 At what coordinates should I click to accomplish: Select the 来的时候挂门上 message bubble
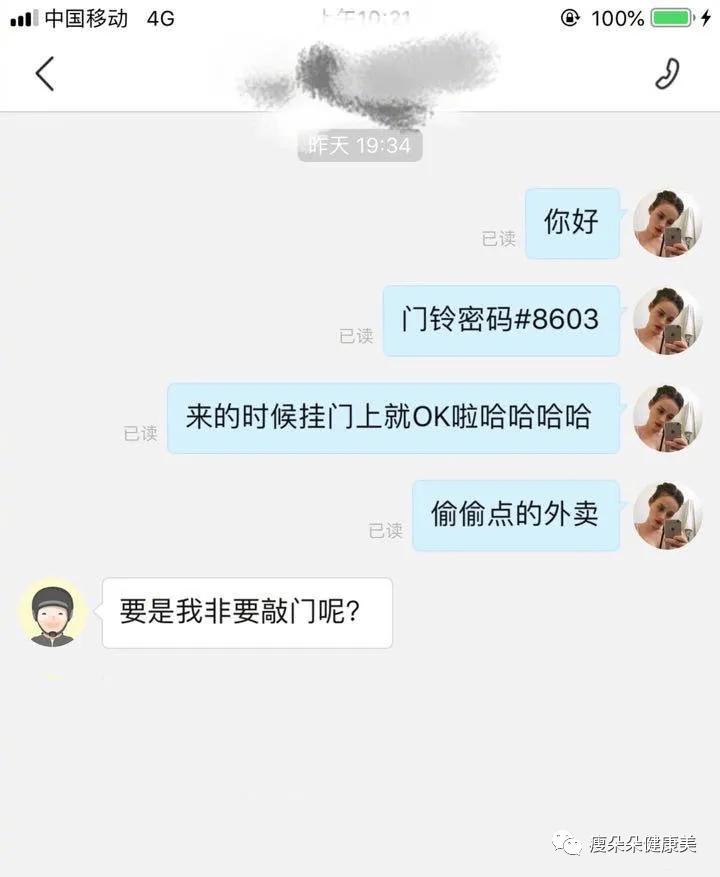[394, 418]
